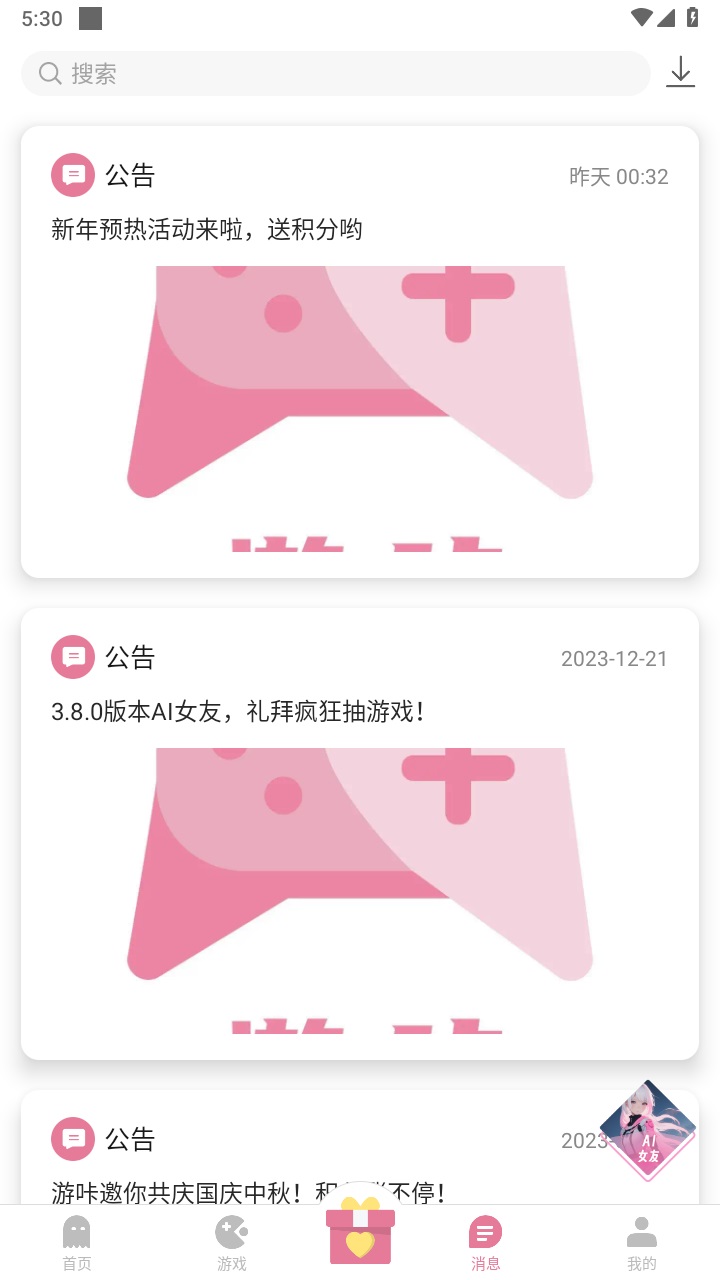Click the download arrow icon beside search bar
Viewport: 720px width, 1280px height.
coord(680,73)
